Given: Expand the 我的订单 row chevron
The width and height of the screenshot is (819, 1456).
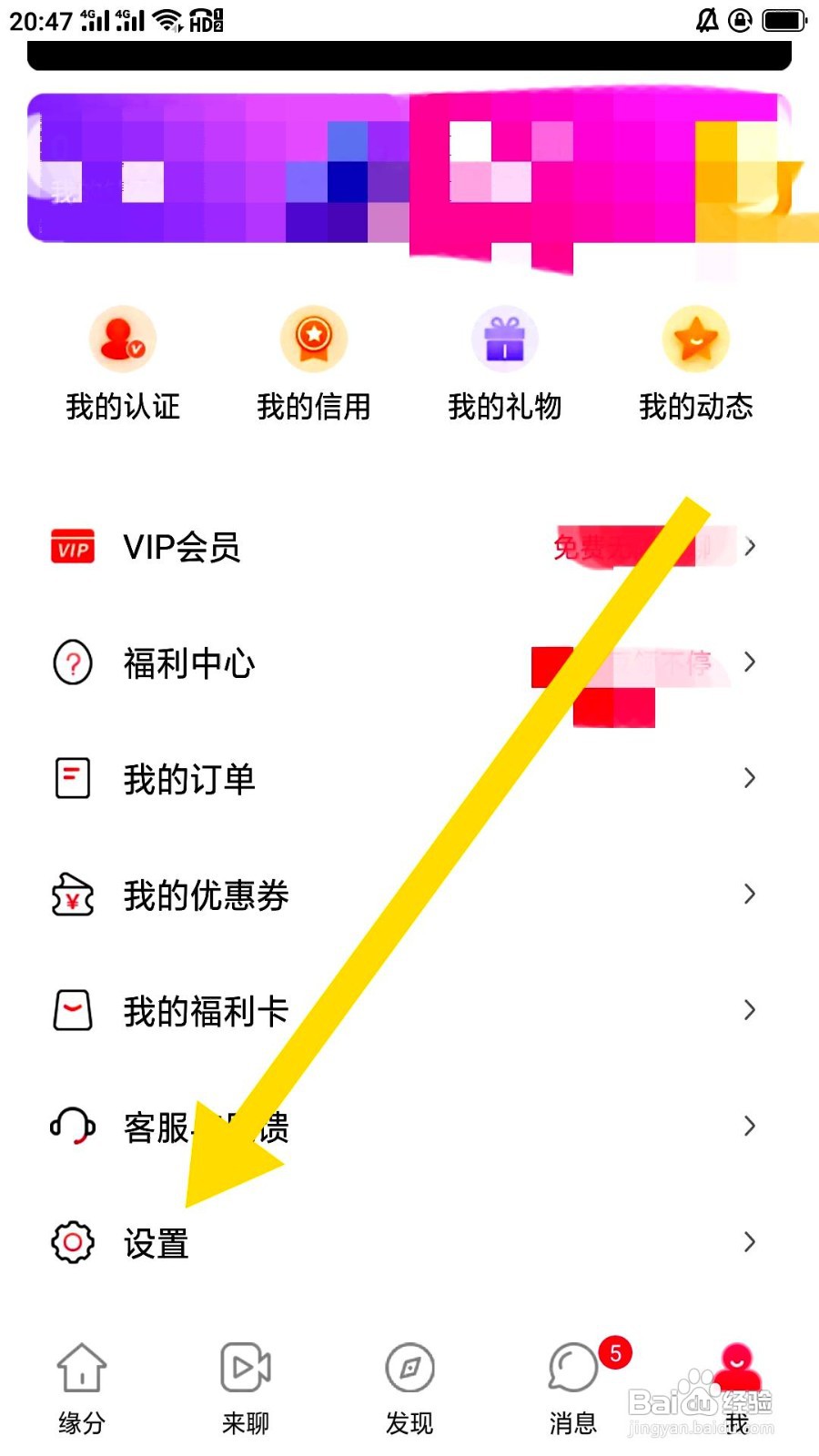Looking at the screenshot, I should point(749,779).
